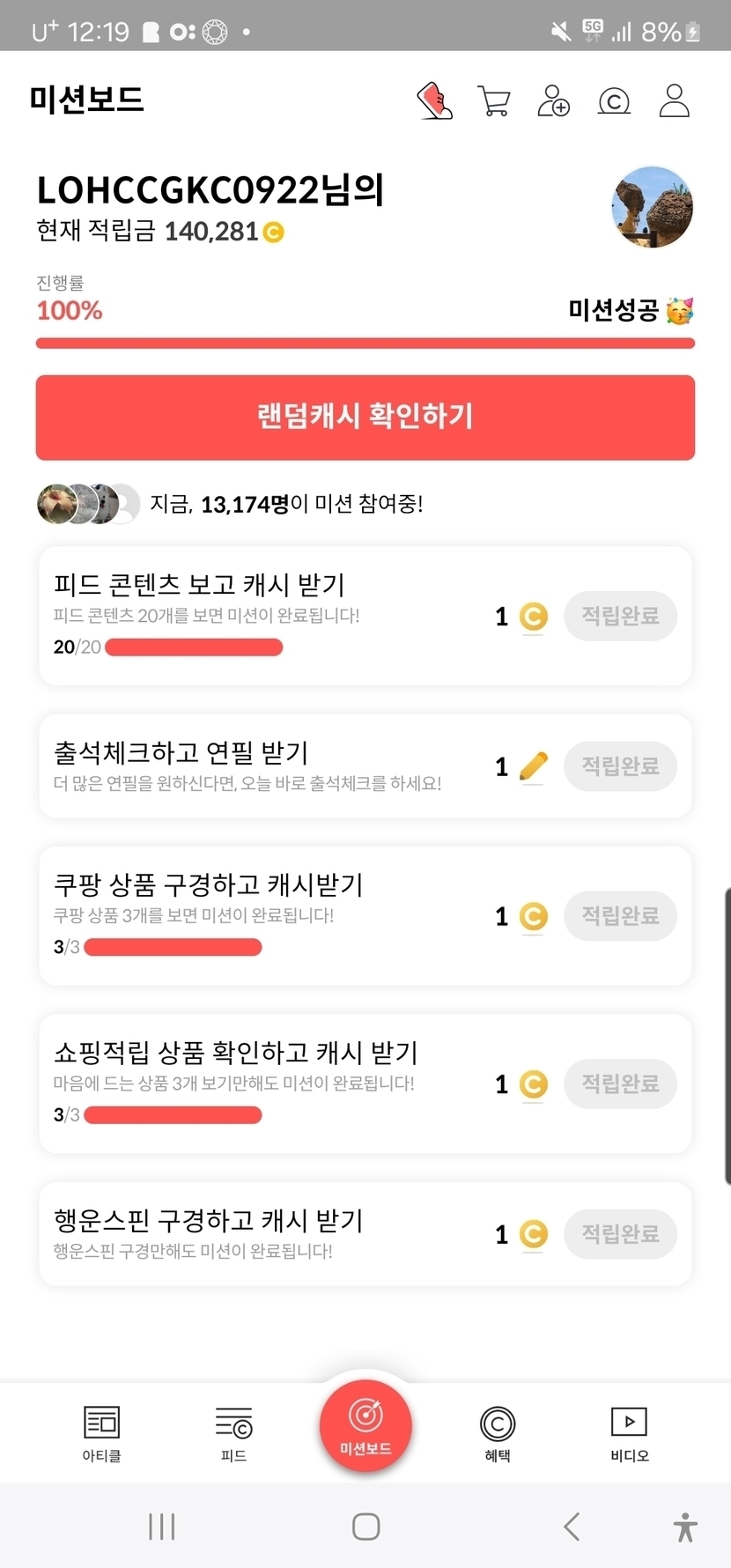Tap the invite friend icon
Image resolution: width=731 pixels, height=1568 pixels.
554,101
